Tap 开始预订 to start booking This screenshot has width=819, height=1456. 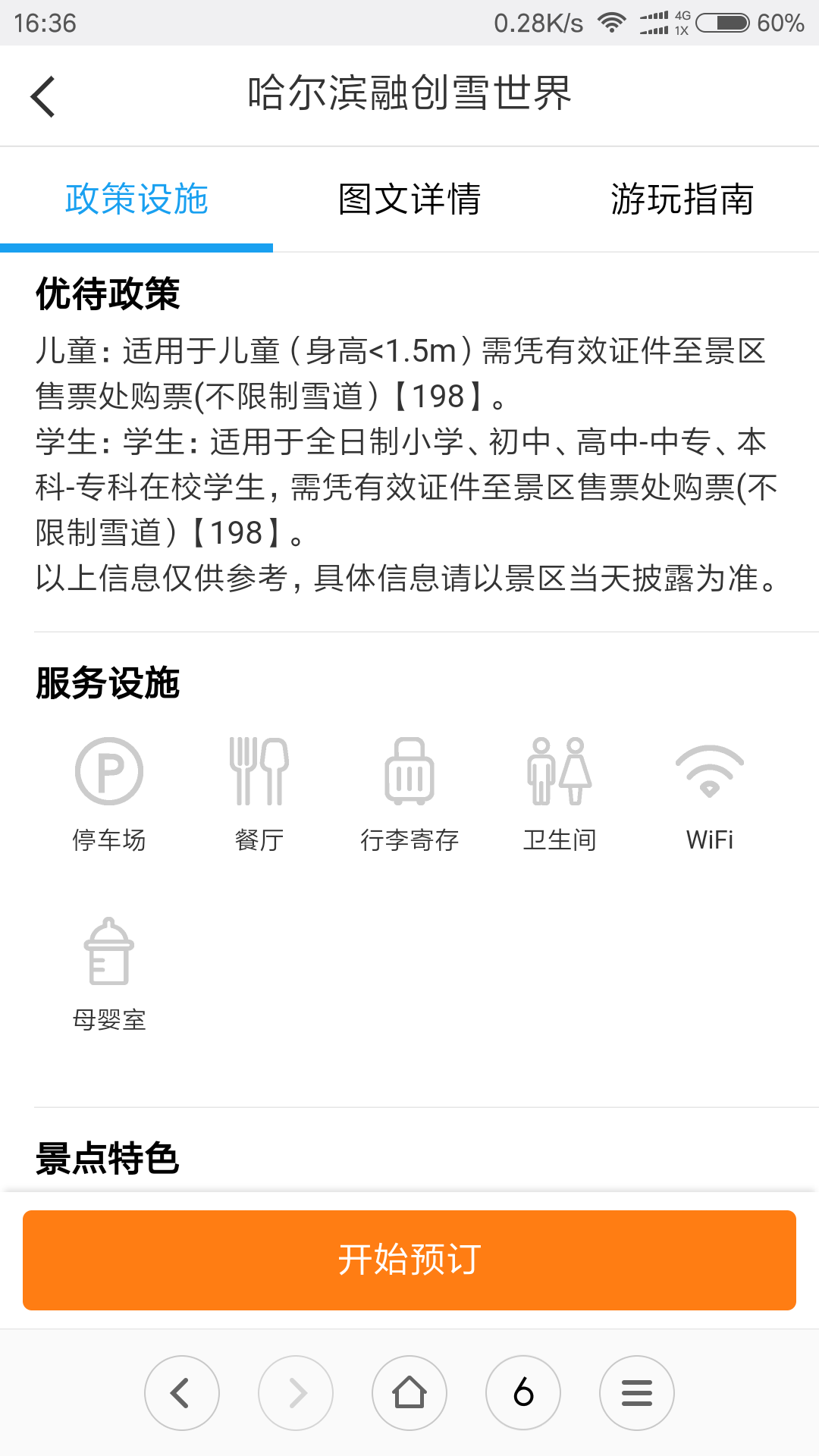(409, 1260)
